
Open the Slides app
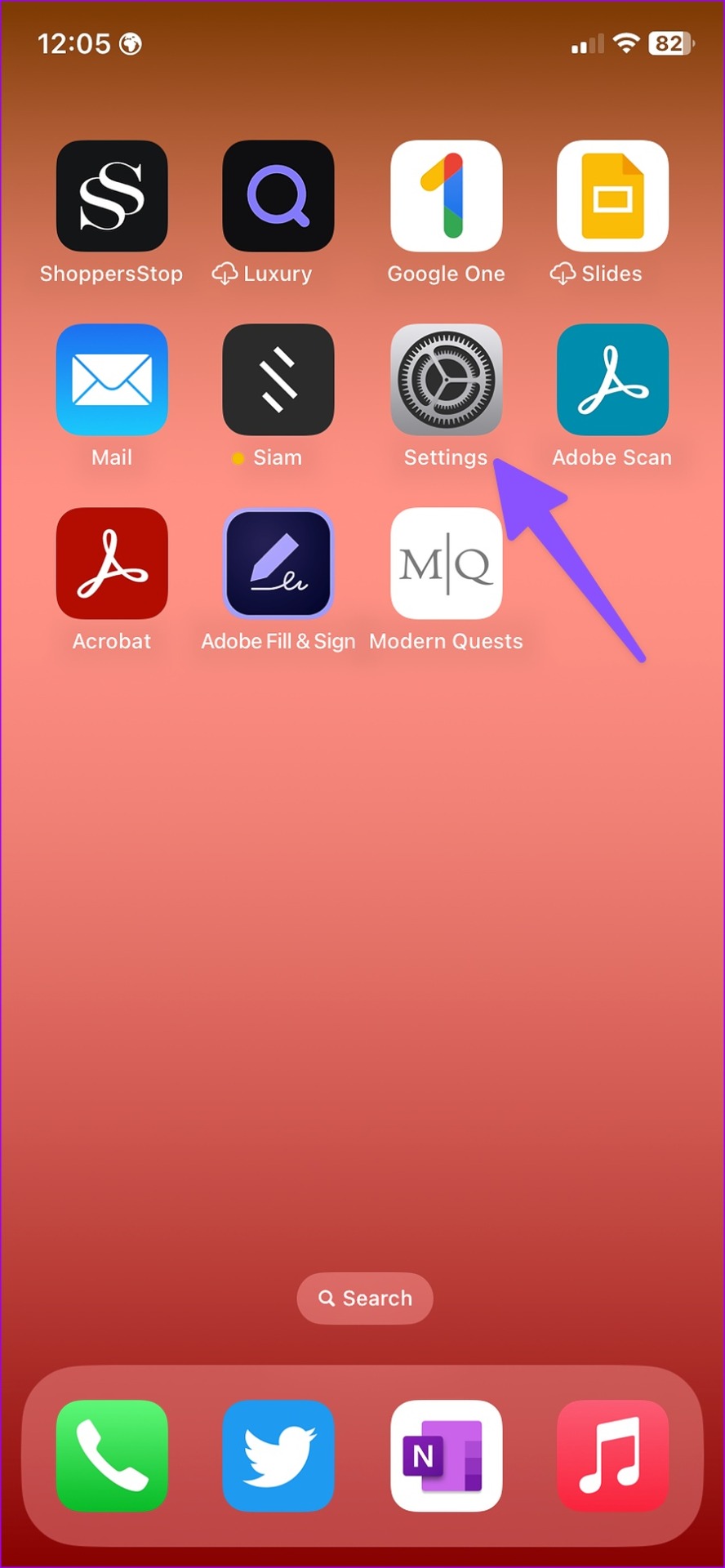click(x=612, y=196)
